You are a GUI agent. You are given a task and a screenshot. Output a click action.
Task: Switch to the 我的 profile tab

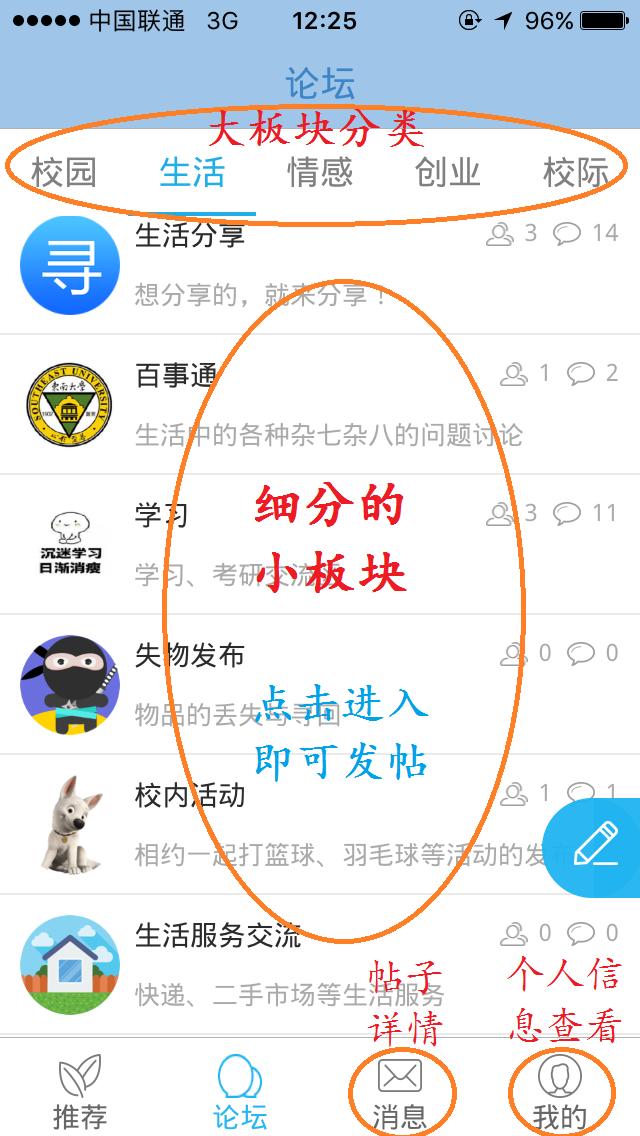coord(560,1088)
